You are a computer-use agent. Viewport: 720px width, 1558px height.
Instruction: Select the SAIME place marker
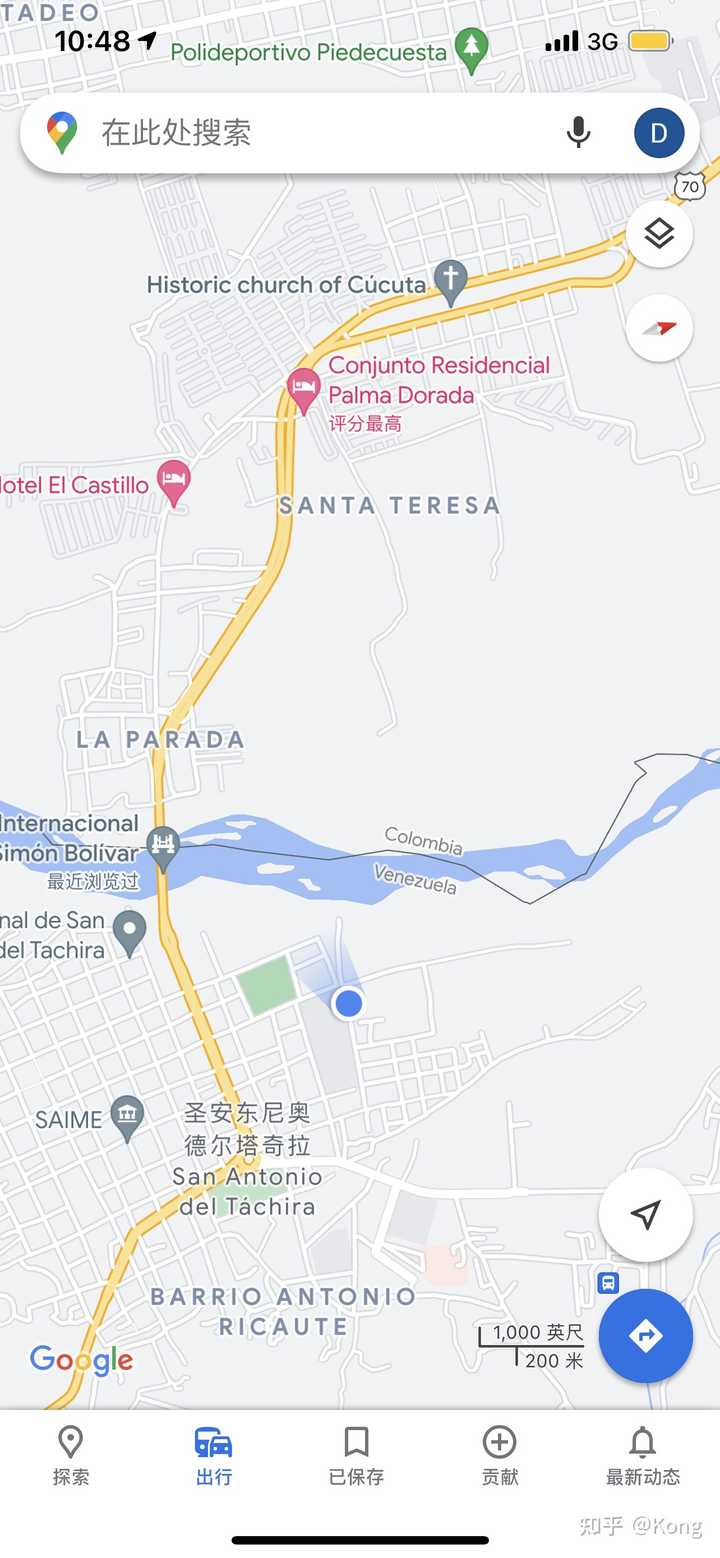click(127, 1117)
